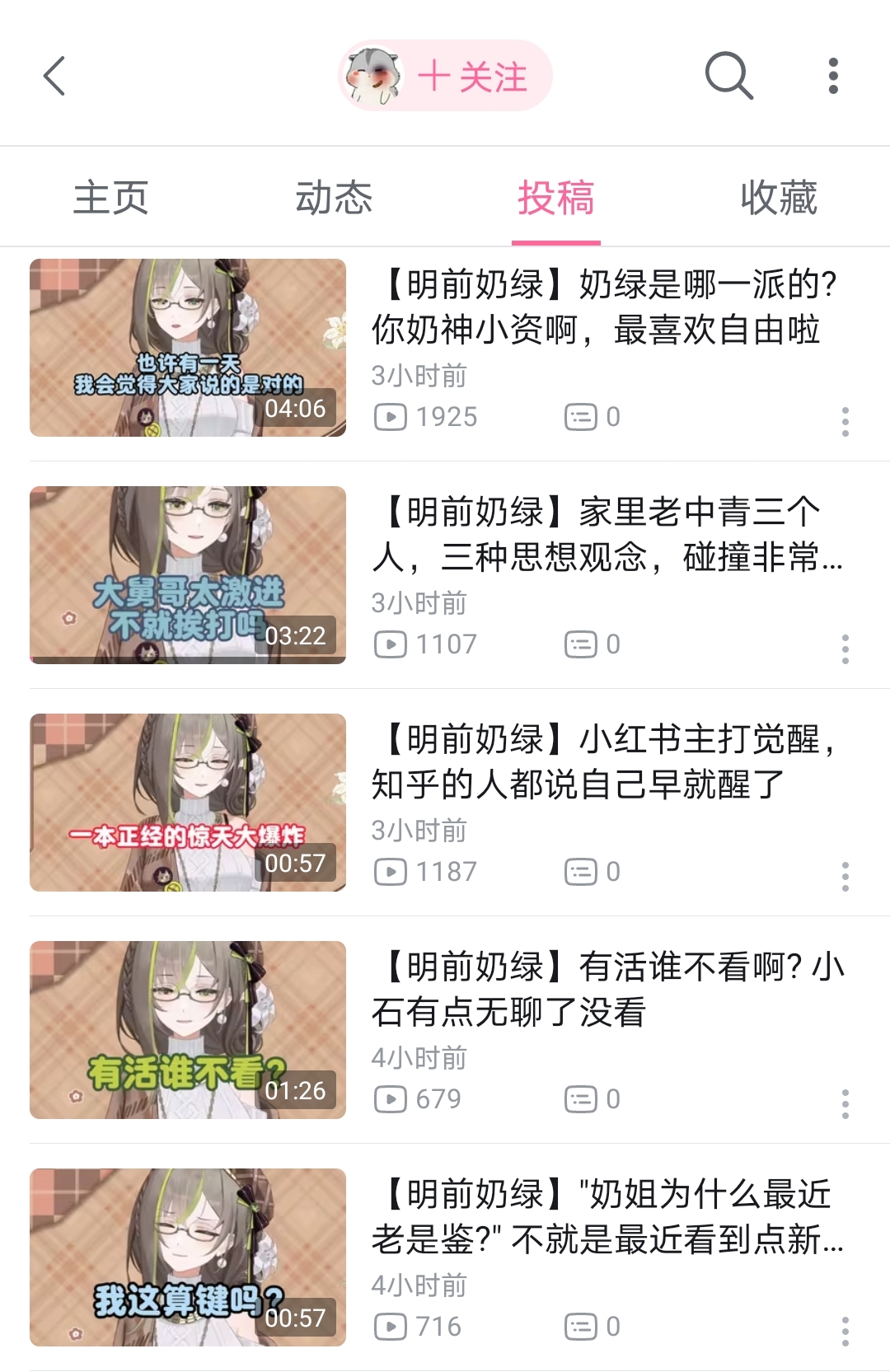This screenshot has height=1372, width=890.
Task: Open more options for 小红书主打觉醒 video
Action: pyautogui.click(x=845, y=876)
